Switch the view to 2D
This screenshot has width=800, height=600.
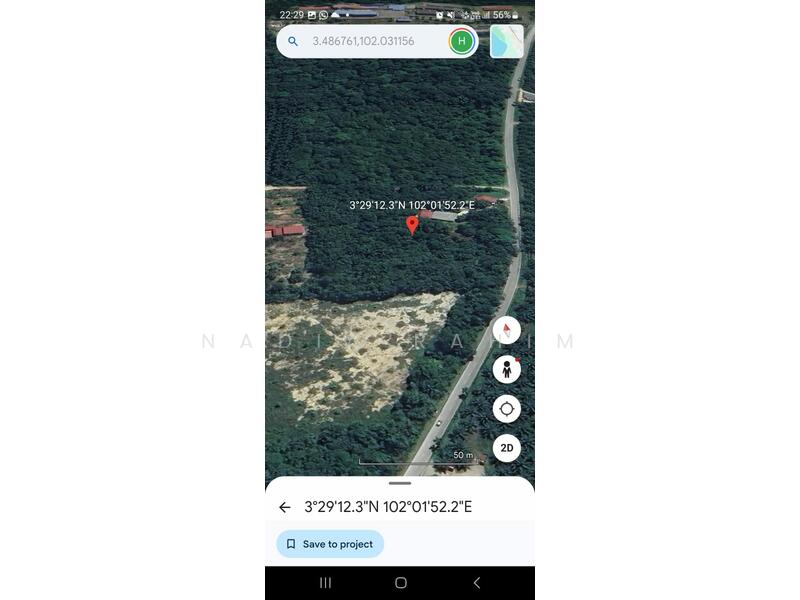[507, 448]
